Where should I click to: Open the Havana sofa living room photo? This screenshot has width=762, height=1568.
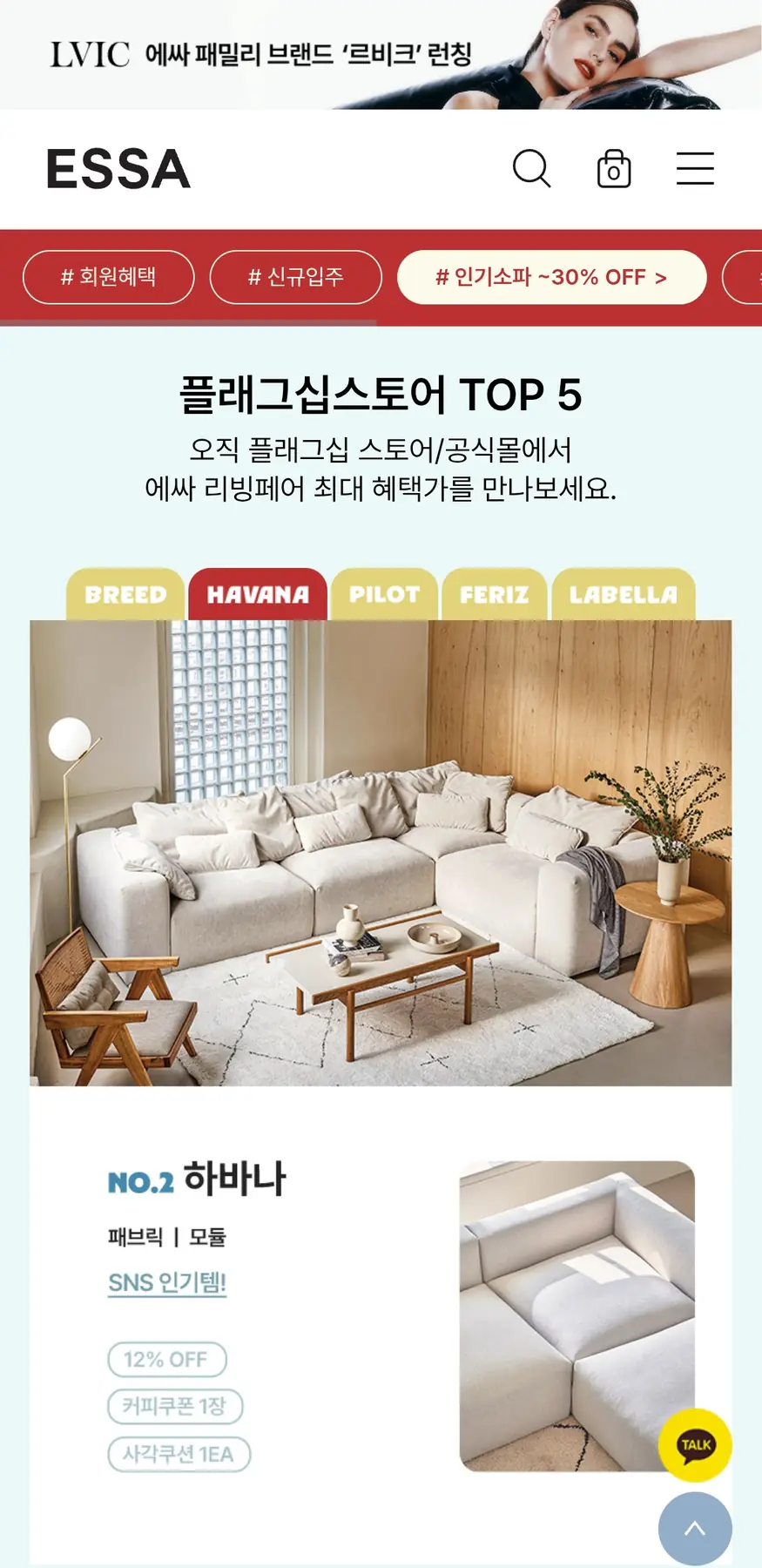tap(381, 853)
